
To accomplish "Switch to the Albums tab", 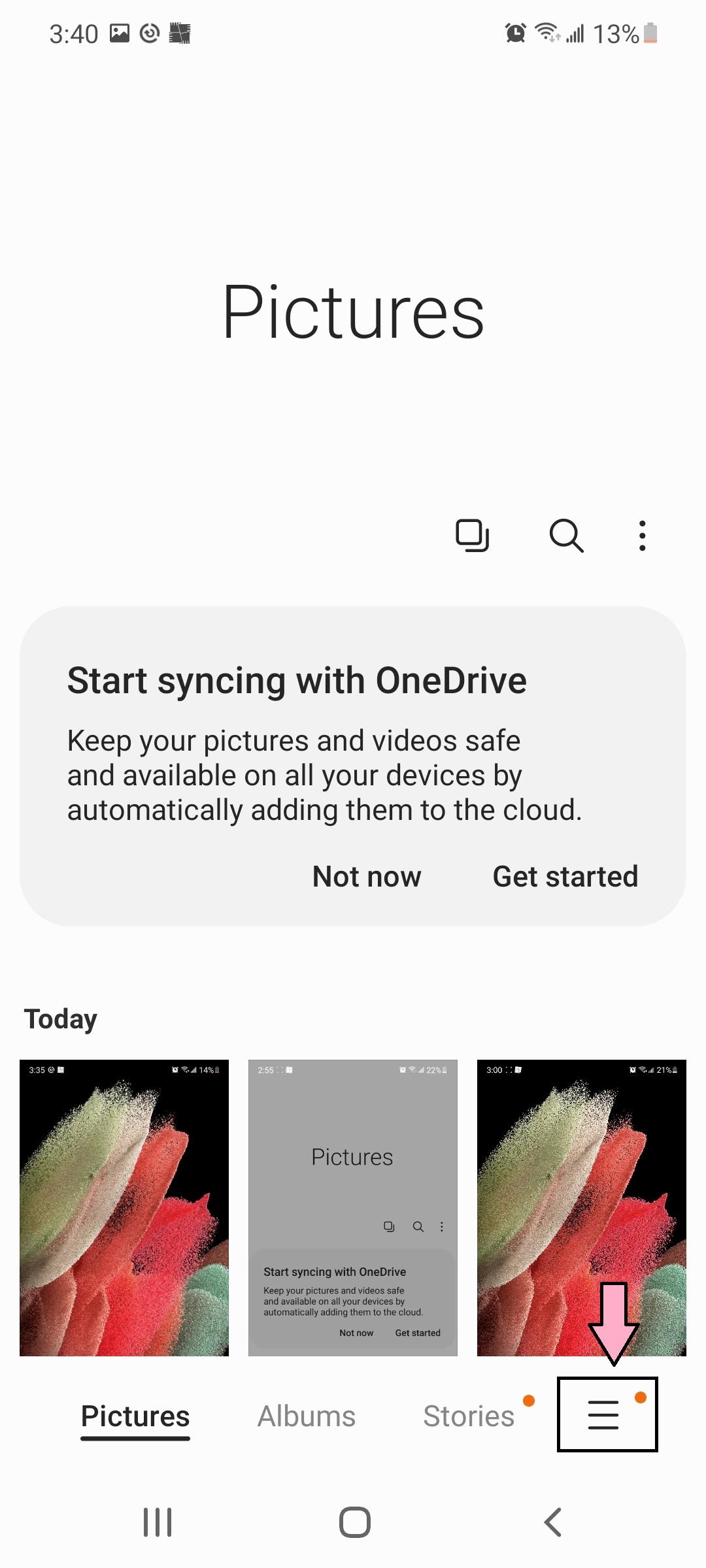I will click(307, 1416).
